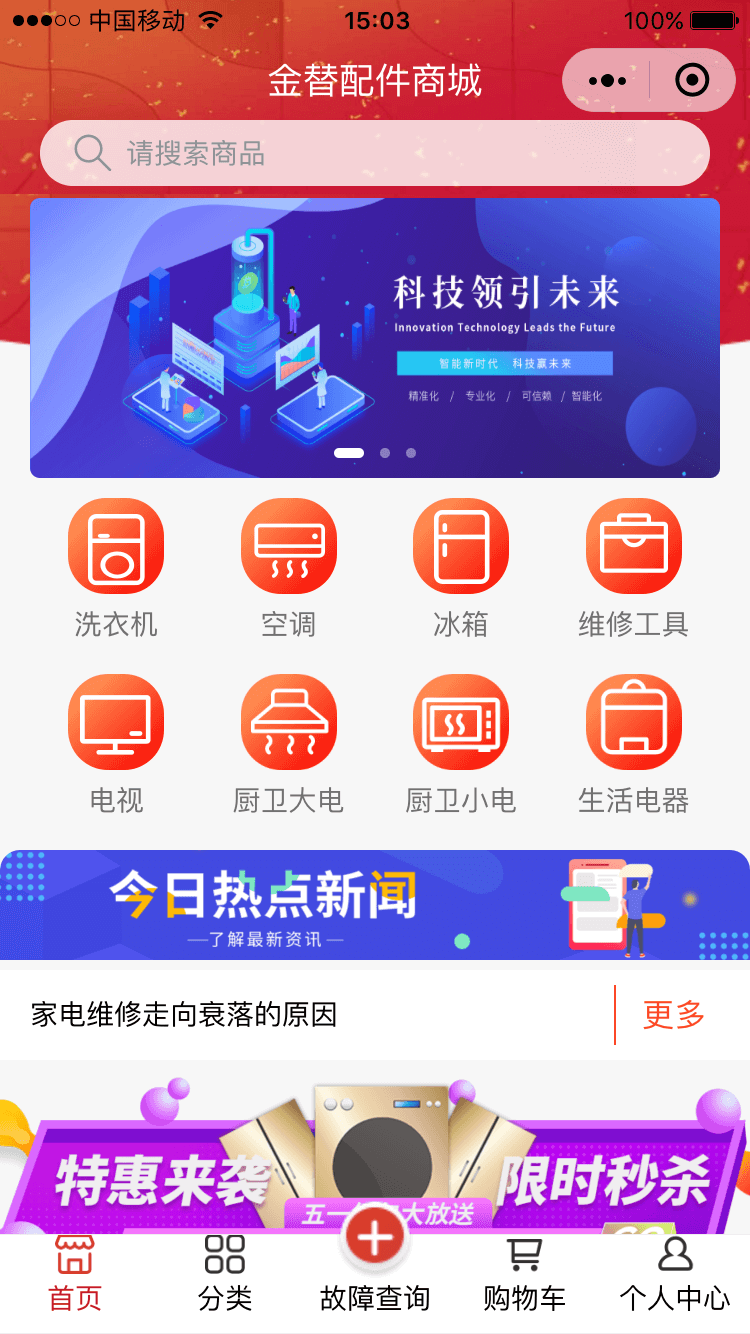Open the 生活电器 rice cooker icon
750x1334 pixels.
634,720
